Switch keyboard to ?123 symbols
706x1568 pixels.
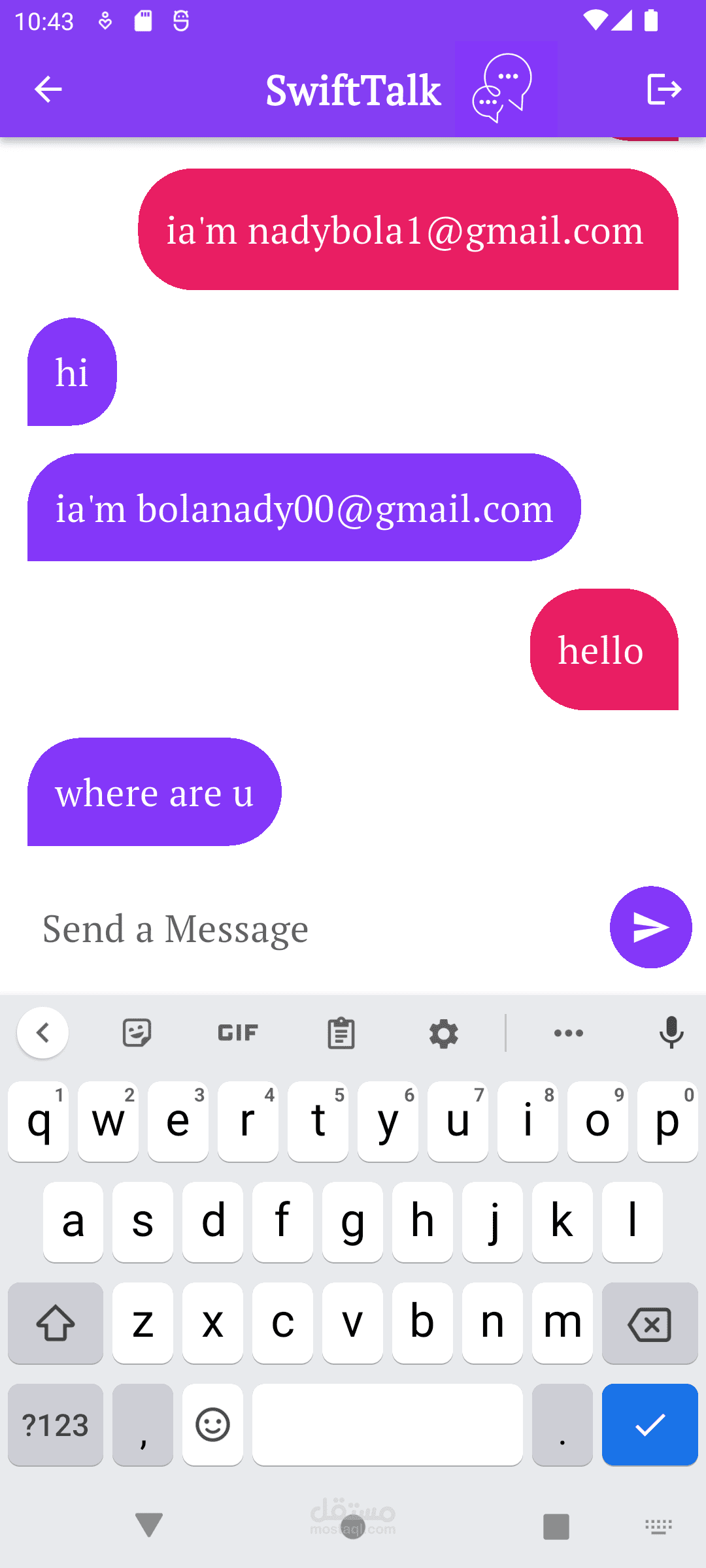coord(56,1425)
